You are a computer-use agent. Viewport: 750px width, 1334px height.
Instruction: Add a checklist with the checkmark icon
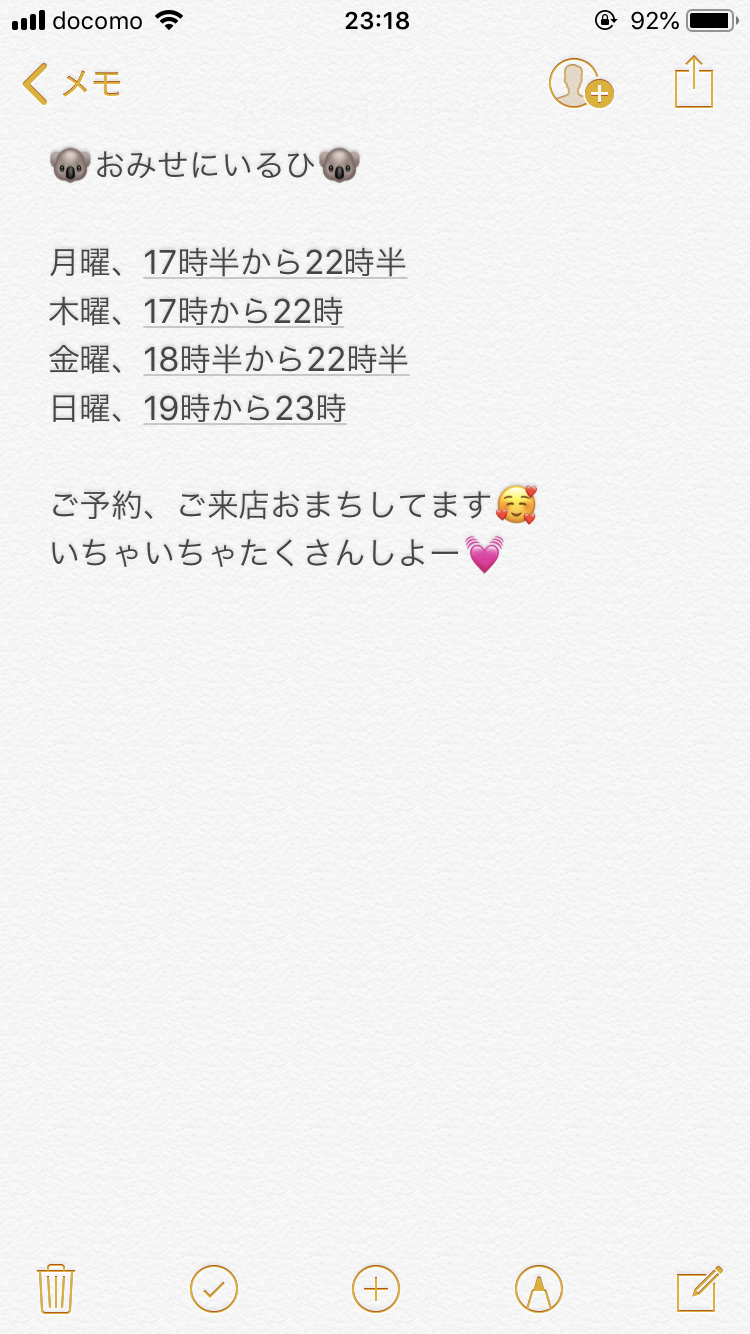(x=214, y=1288)
